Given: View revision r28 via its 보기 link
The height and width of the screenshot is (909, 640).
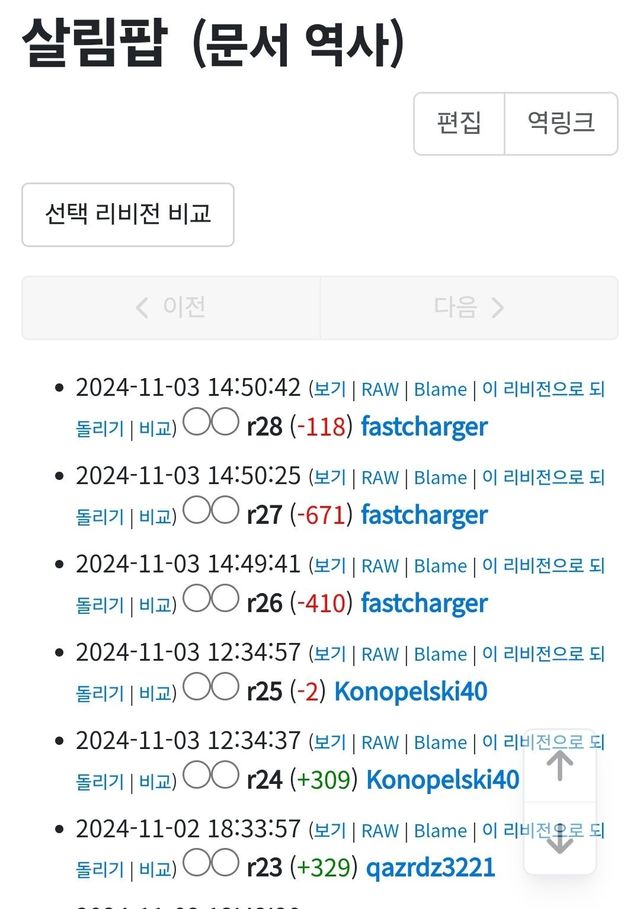Looking at the screenshot, I should pyautogui.click(x=329, y=390).
